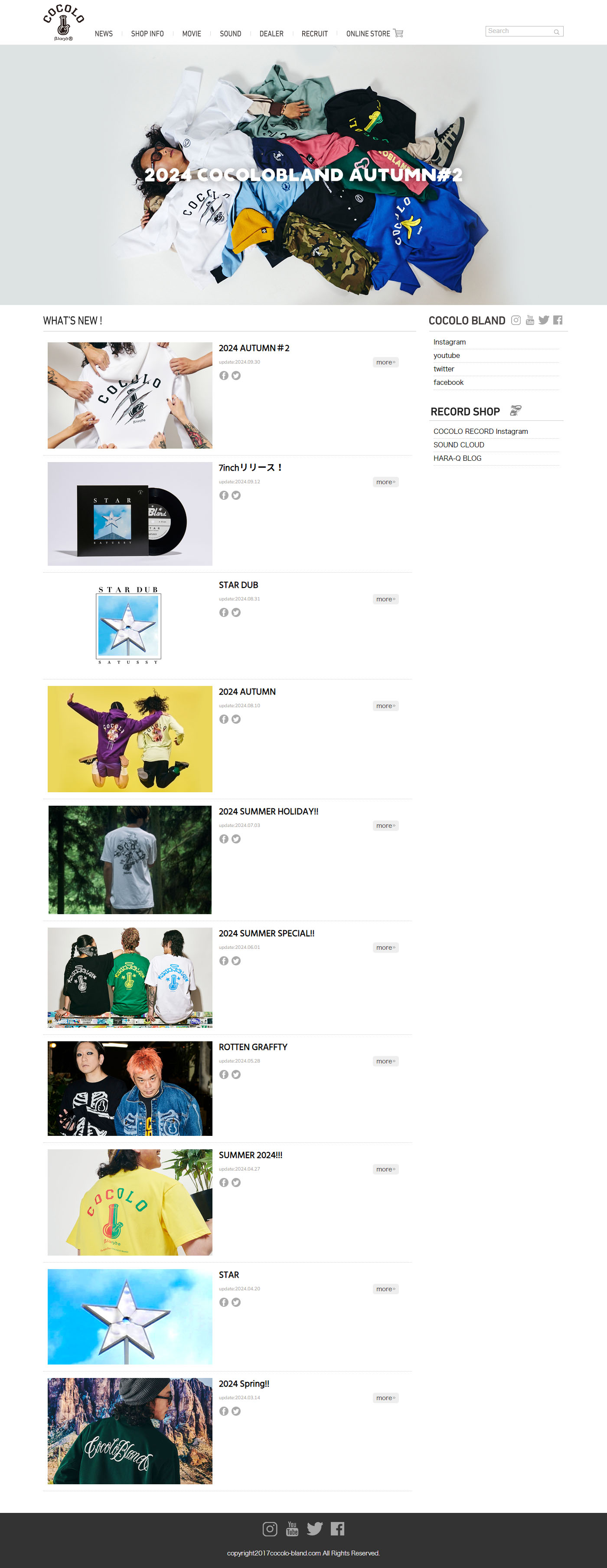Open the 2024 AUTUMN#2 hero banner

(x=303, y=175)
